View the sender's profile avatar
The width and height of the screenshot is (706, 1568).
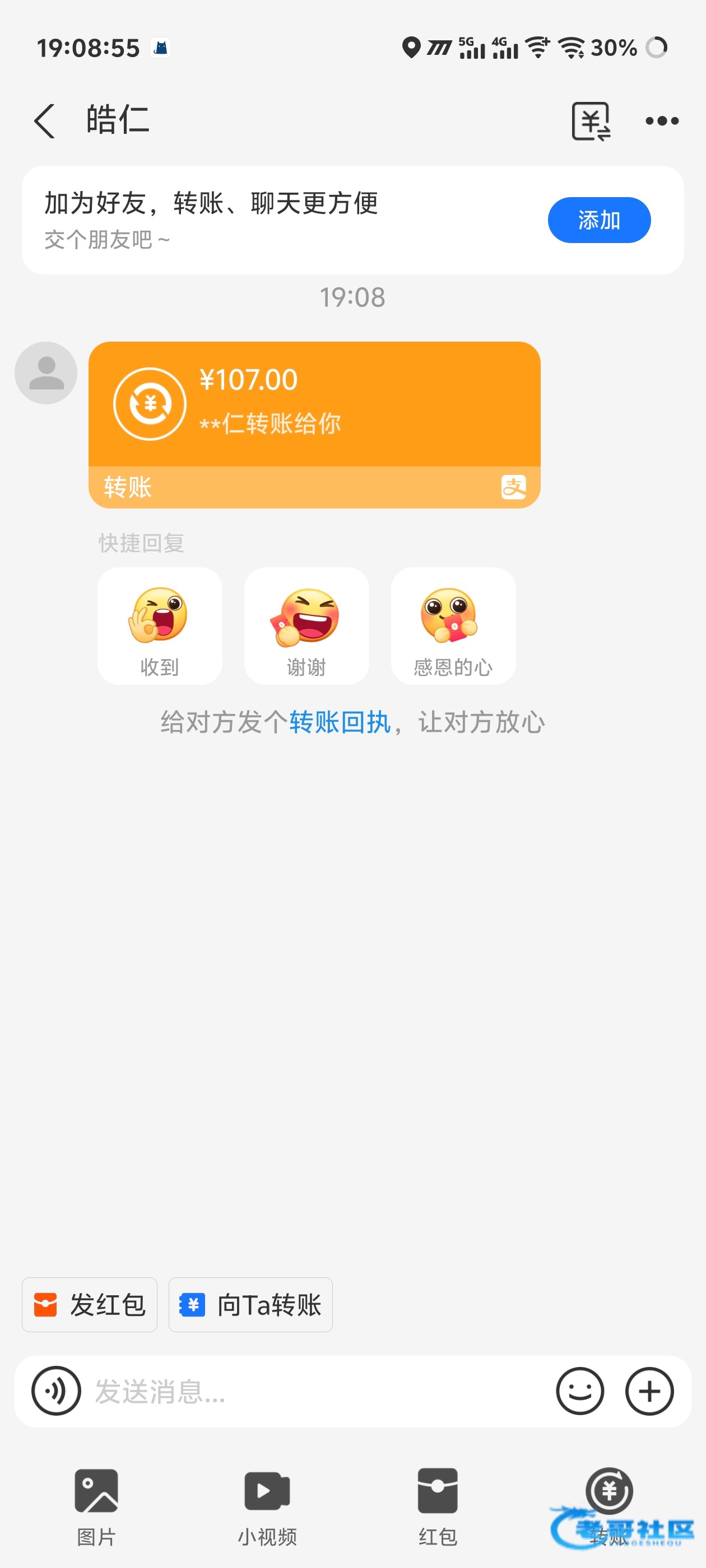(46, 372)
